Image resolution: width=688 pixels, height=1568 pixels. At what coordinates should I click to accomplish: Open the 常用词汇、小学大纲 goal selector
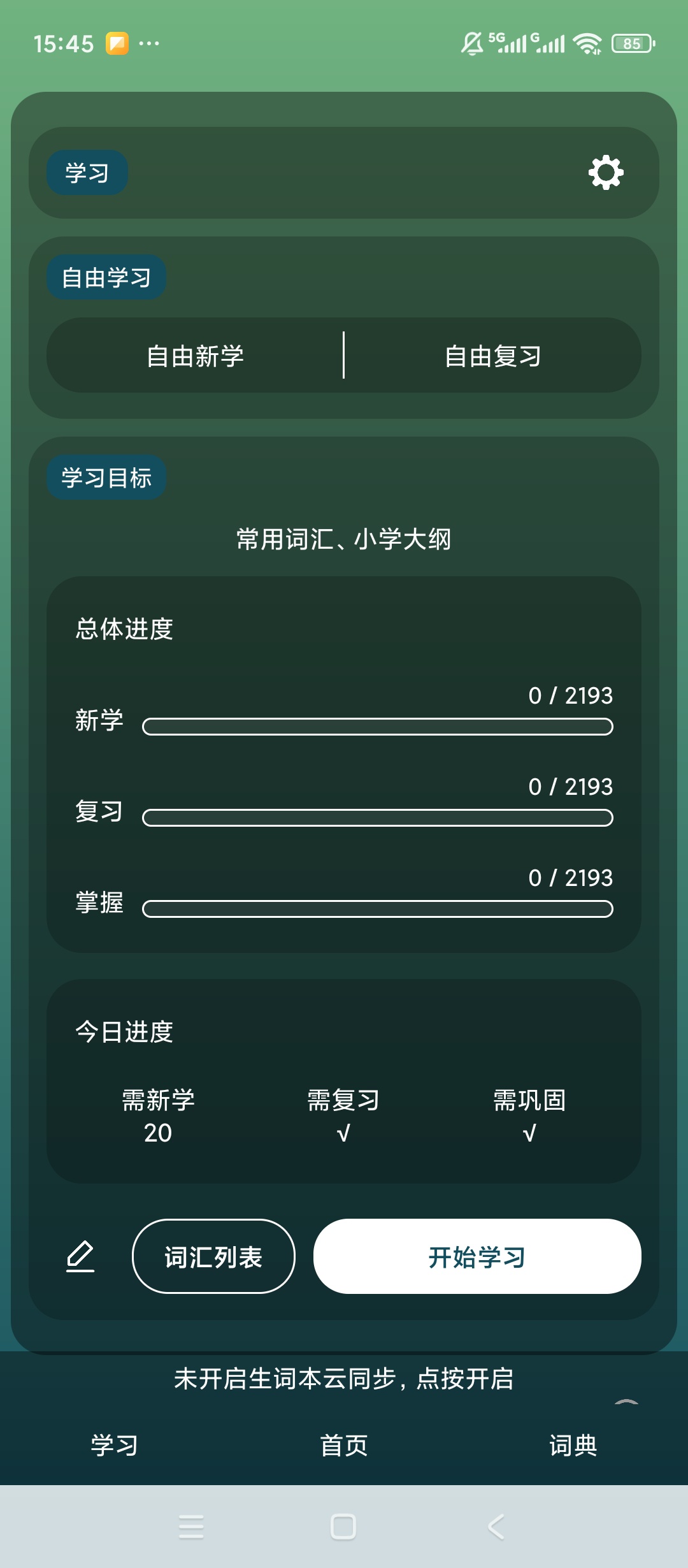pos(344,539)
